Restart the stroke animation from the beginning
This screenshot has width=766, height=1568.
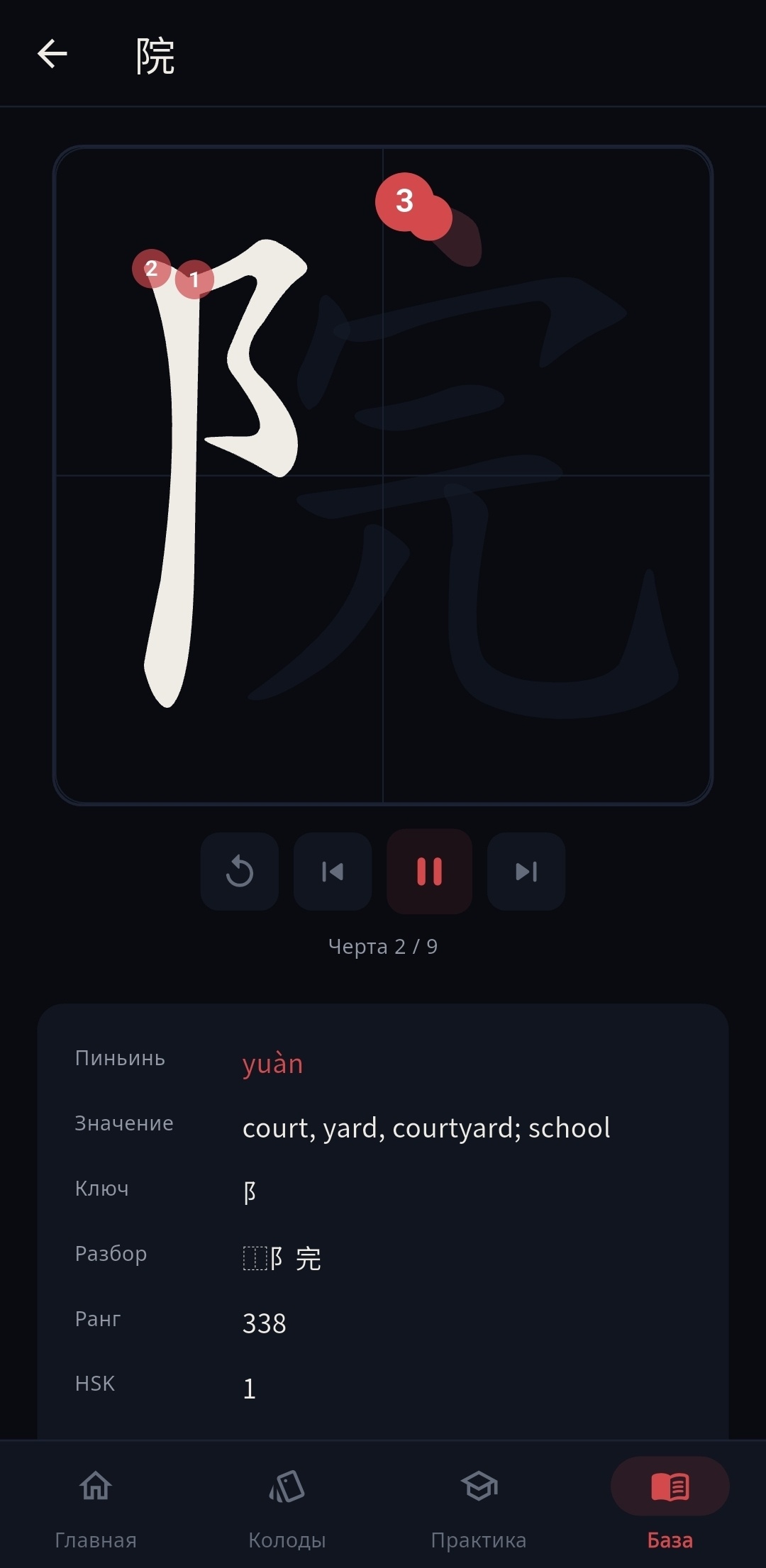click(240, 871)
